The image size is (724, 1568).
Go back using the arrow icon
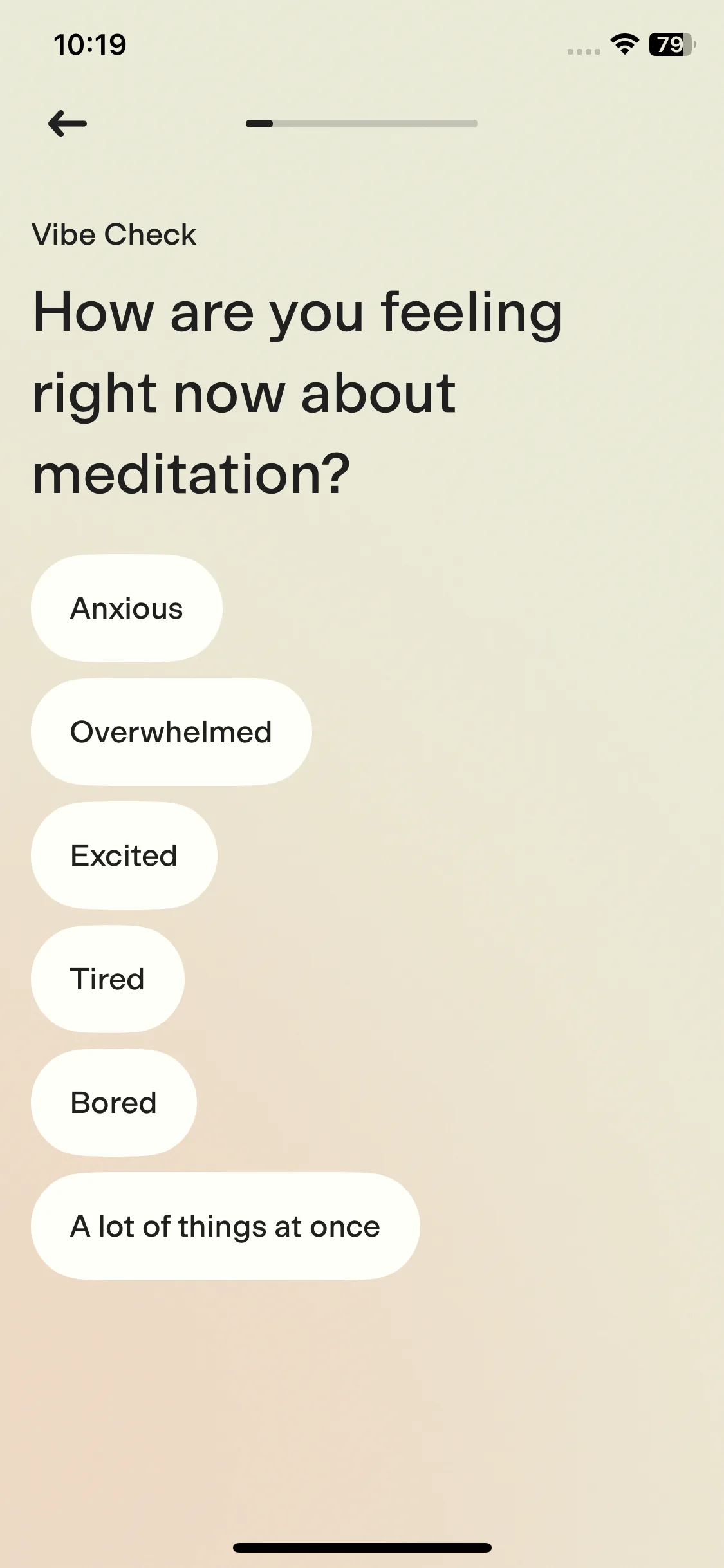68,123
